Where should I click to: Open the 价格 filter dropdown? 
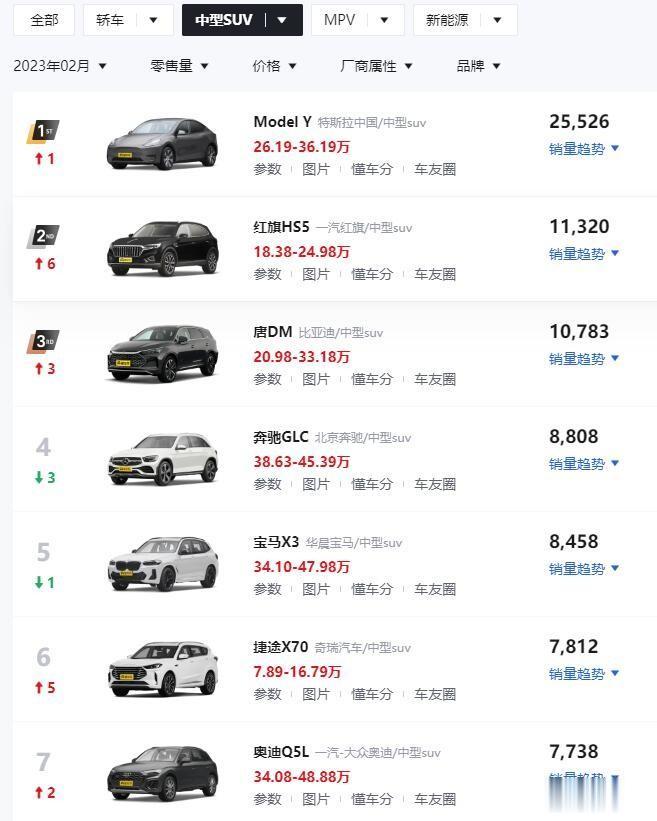click(274, 66)
